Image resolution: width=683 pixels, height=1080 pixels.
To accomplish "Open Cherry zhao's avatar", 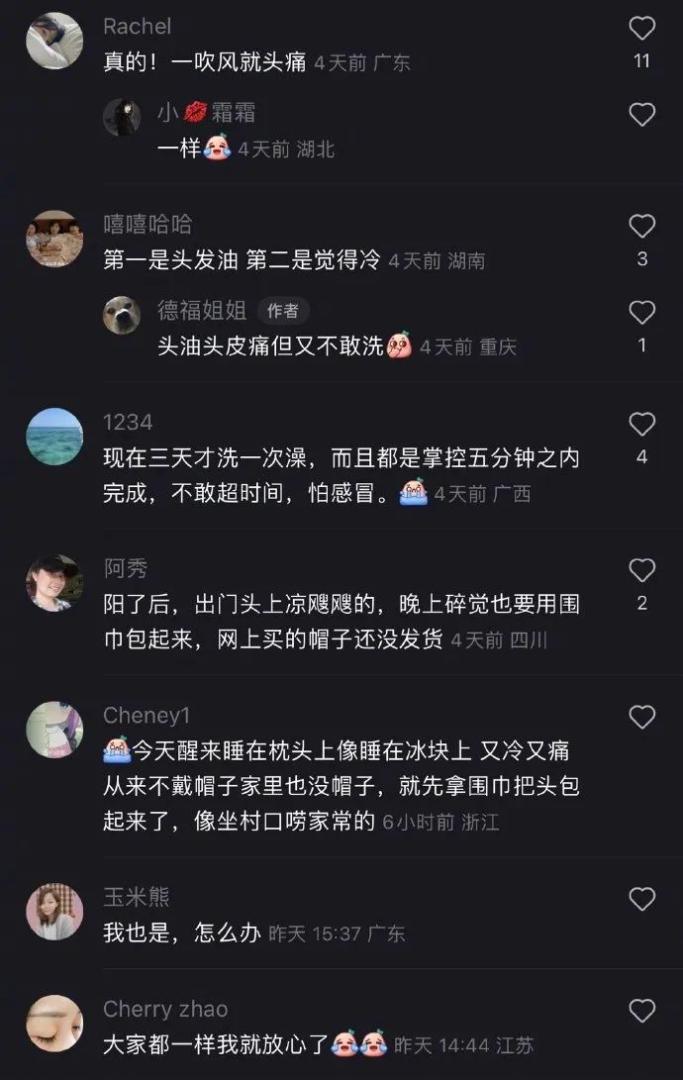I will 54,1022.
